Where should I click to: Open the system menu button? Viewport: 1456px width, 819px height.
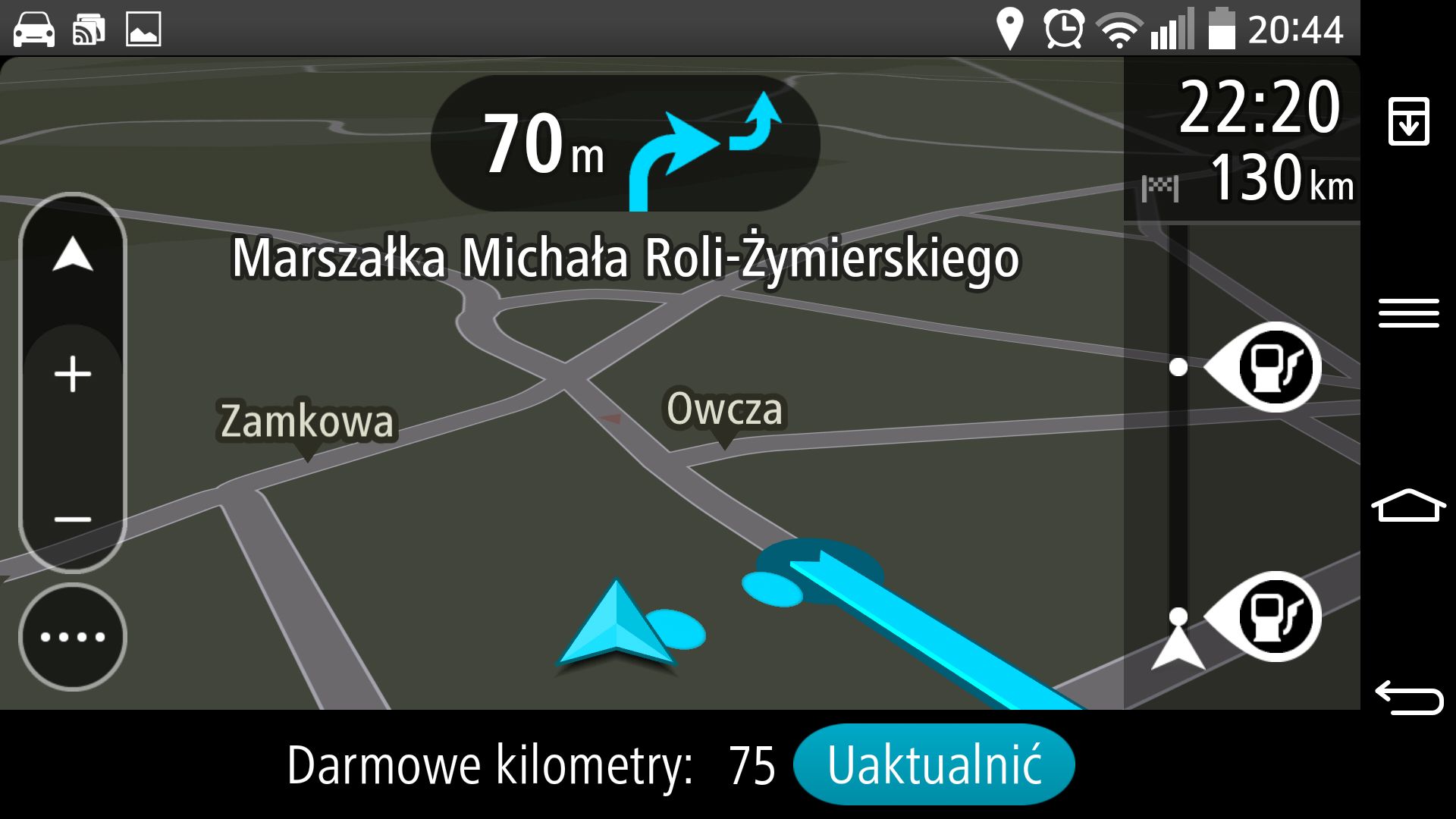pyautogui.click(x=1409, y=312)
